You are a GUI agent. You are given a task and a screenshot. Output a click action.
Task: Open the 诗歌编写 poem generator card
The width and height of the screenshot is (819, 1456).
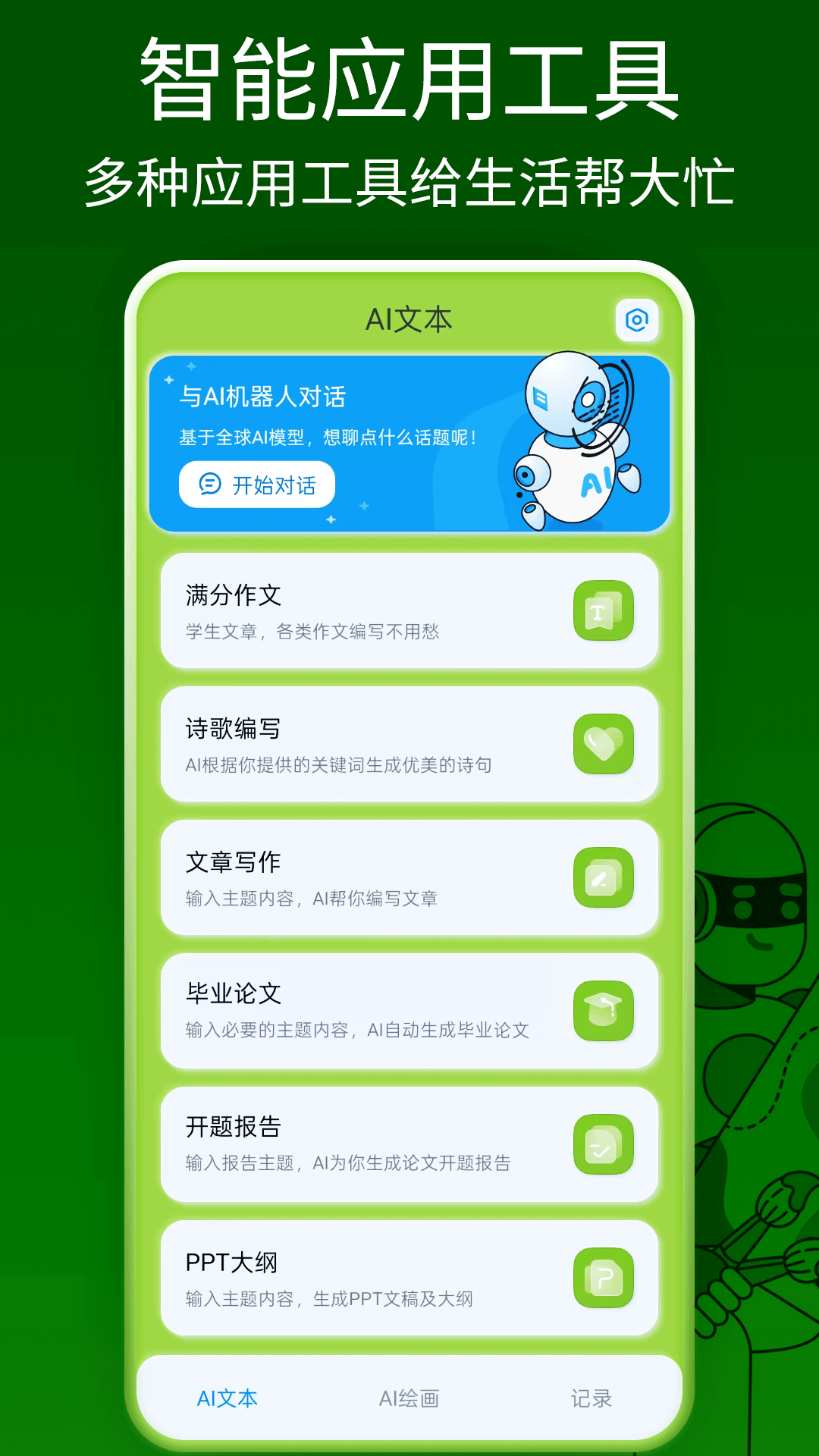pyautogui.click(x=409, y=744)
